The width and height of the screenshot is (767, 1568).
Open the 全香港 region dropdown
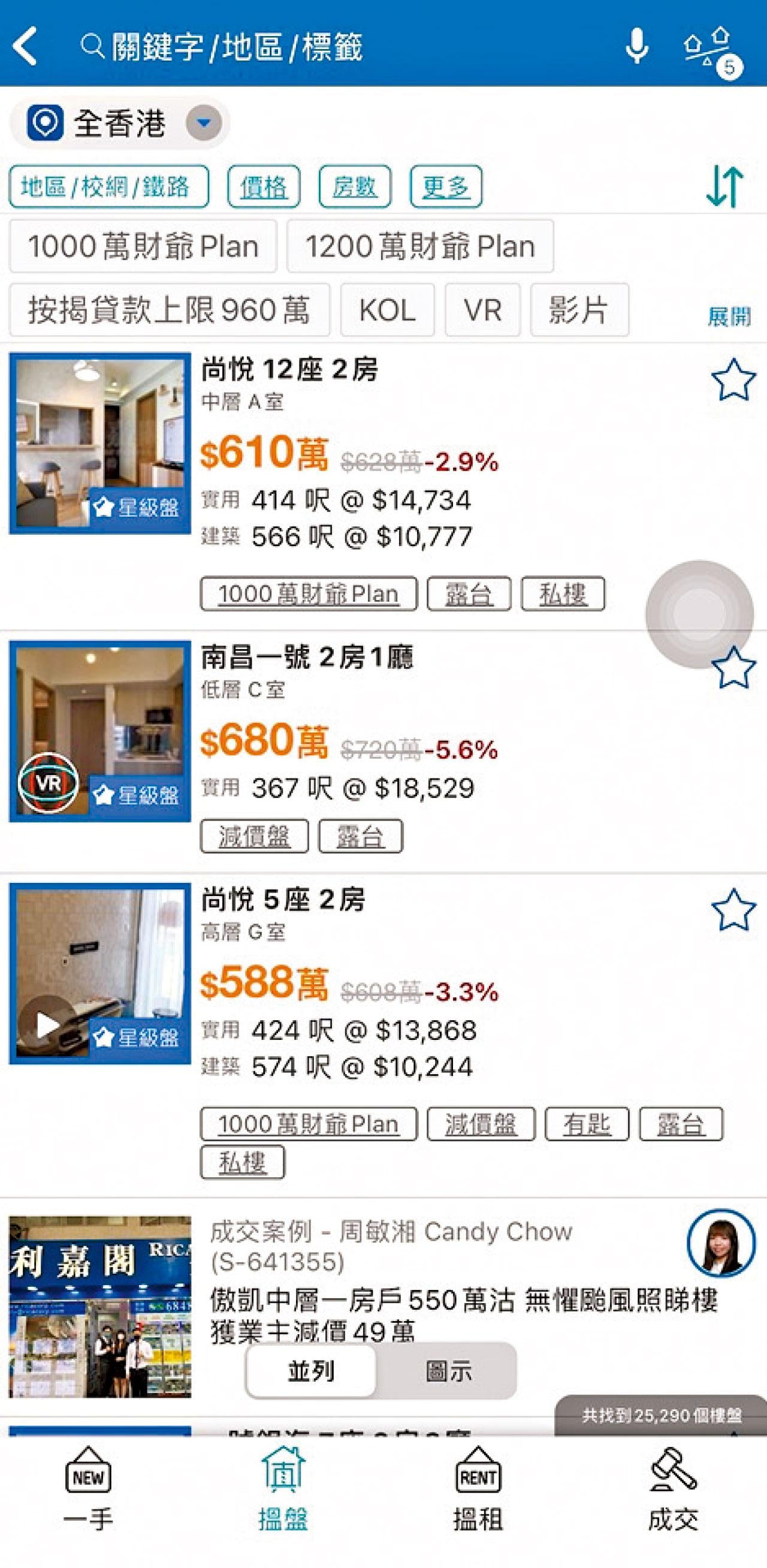(204, 123)
